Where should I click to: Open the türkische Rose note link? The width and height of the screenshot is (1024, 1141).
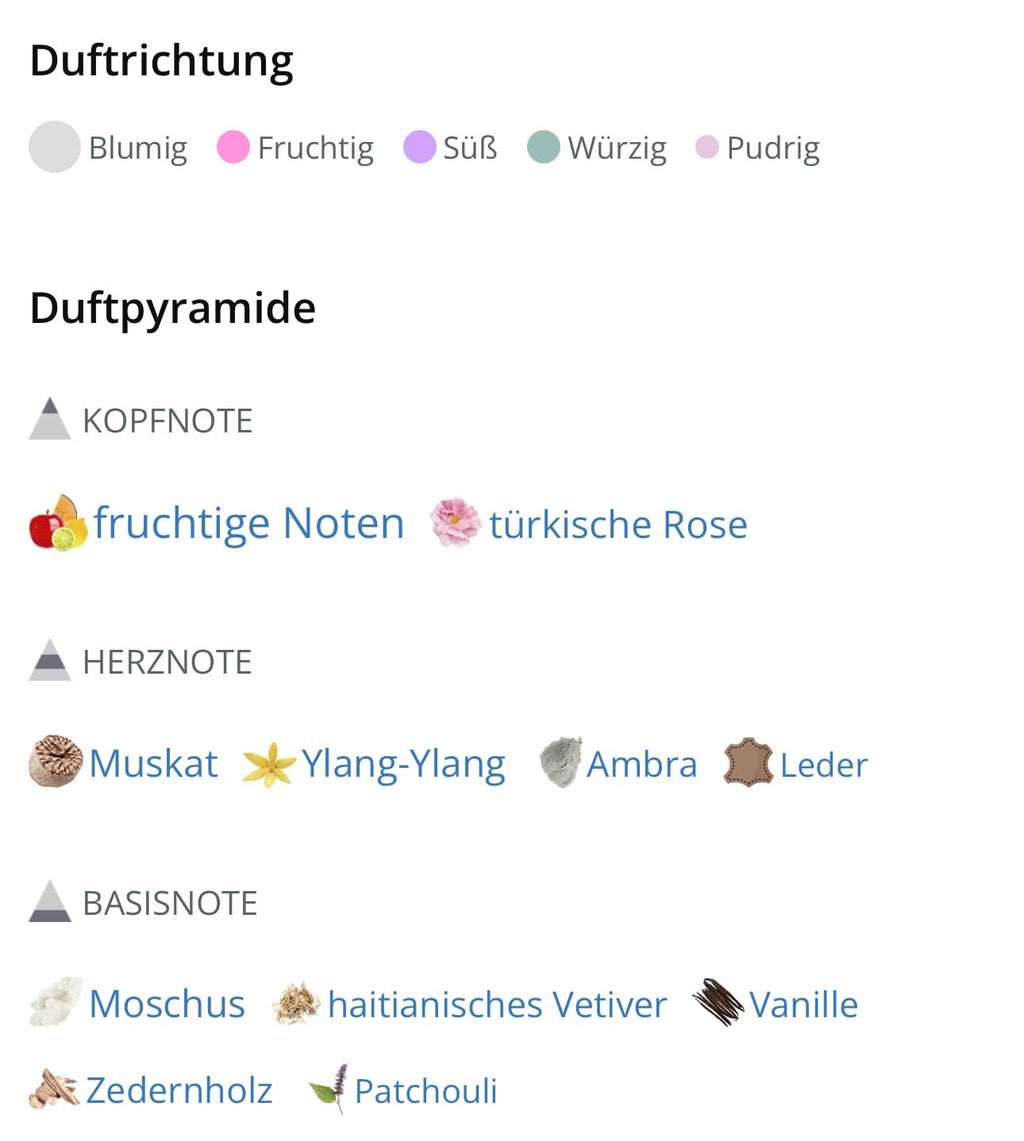[x=617, y=525]
